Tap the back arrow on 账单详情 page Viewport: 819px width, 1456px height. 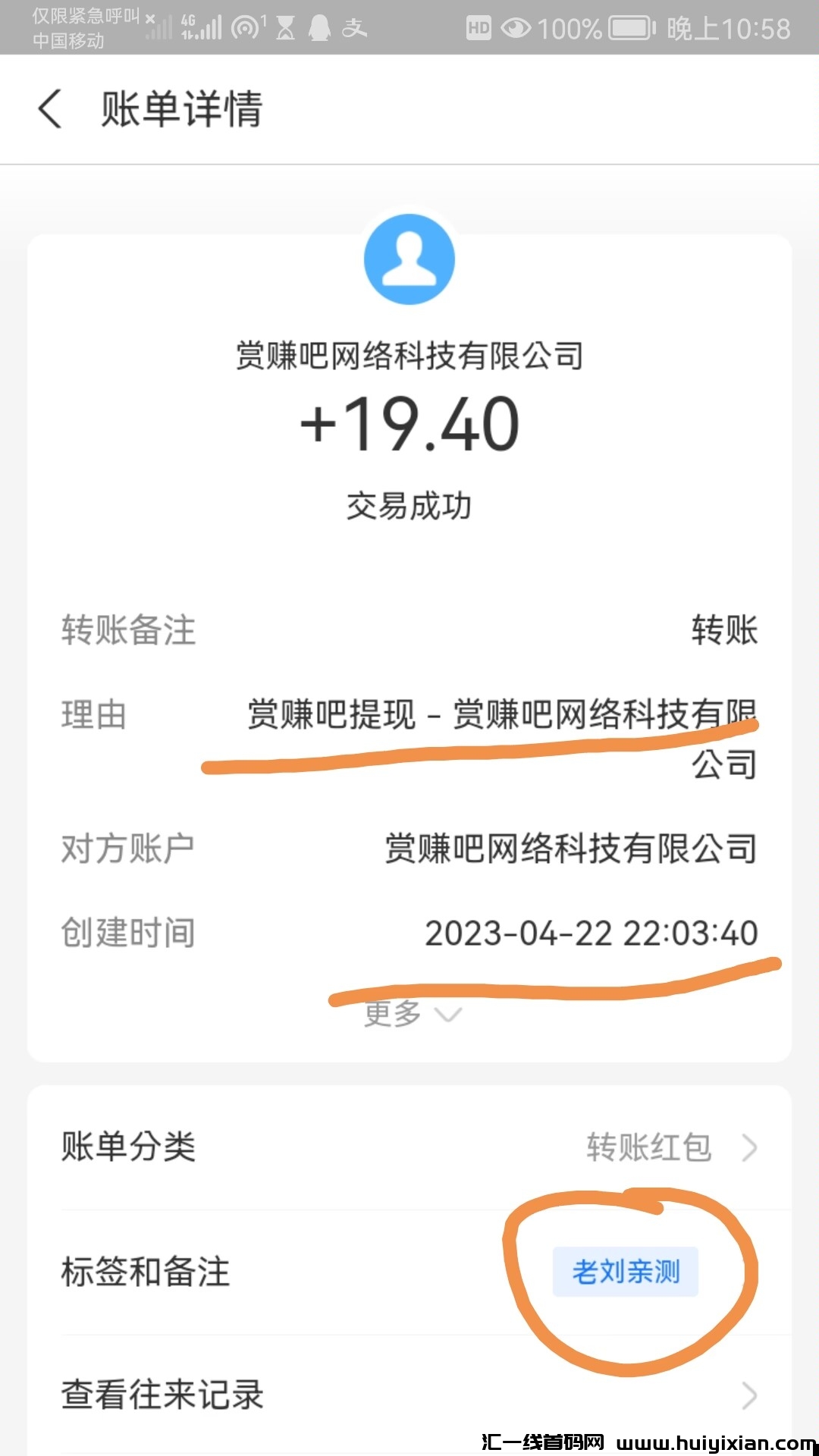(x=50, y=110)
